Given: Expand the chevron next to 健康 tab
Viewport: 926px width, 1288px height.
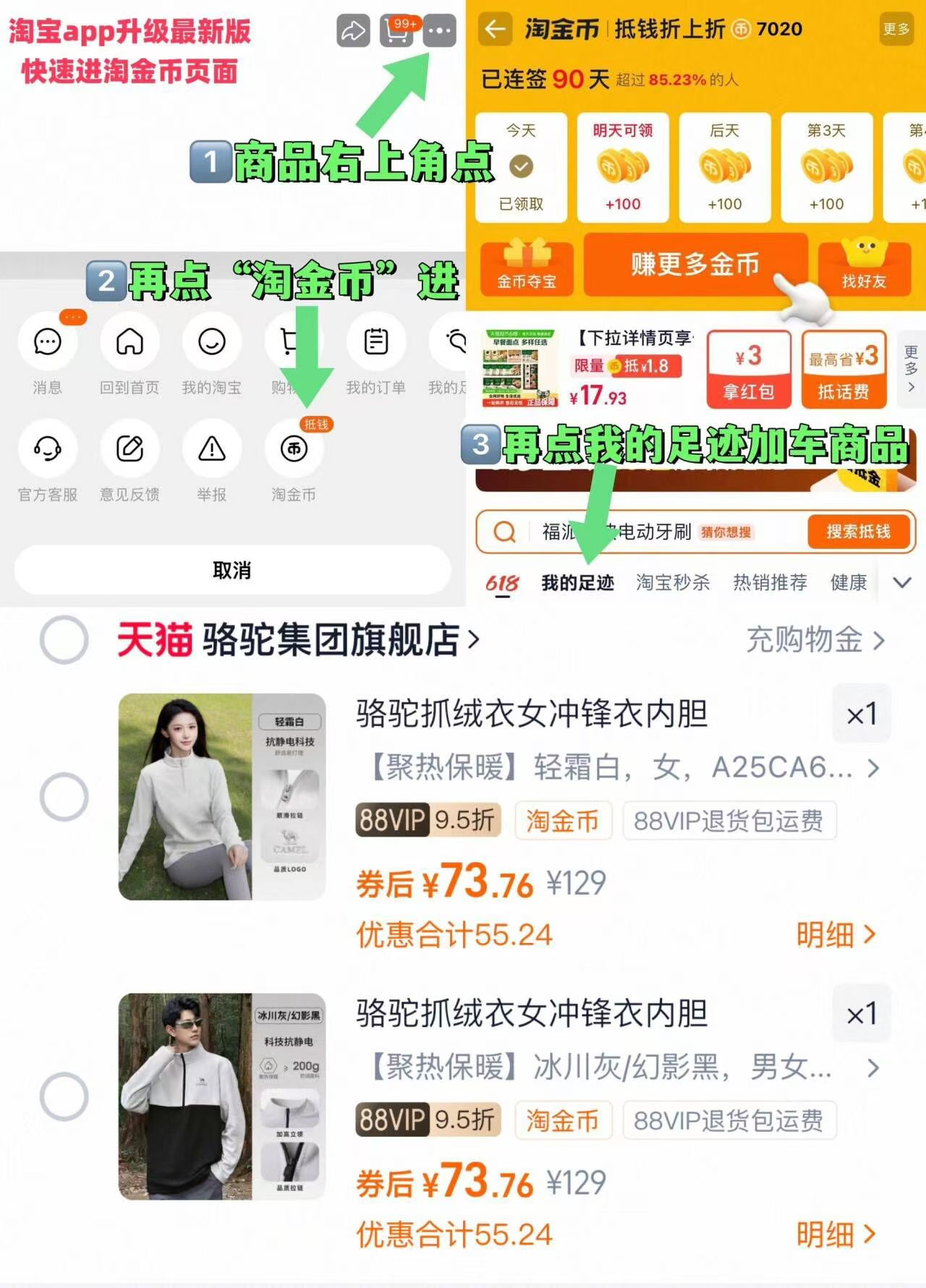Looking at the screenshot, I should coord(901,581).
